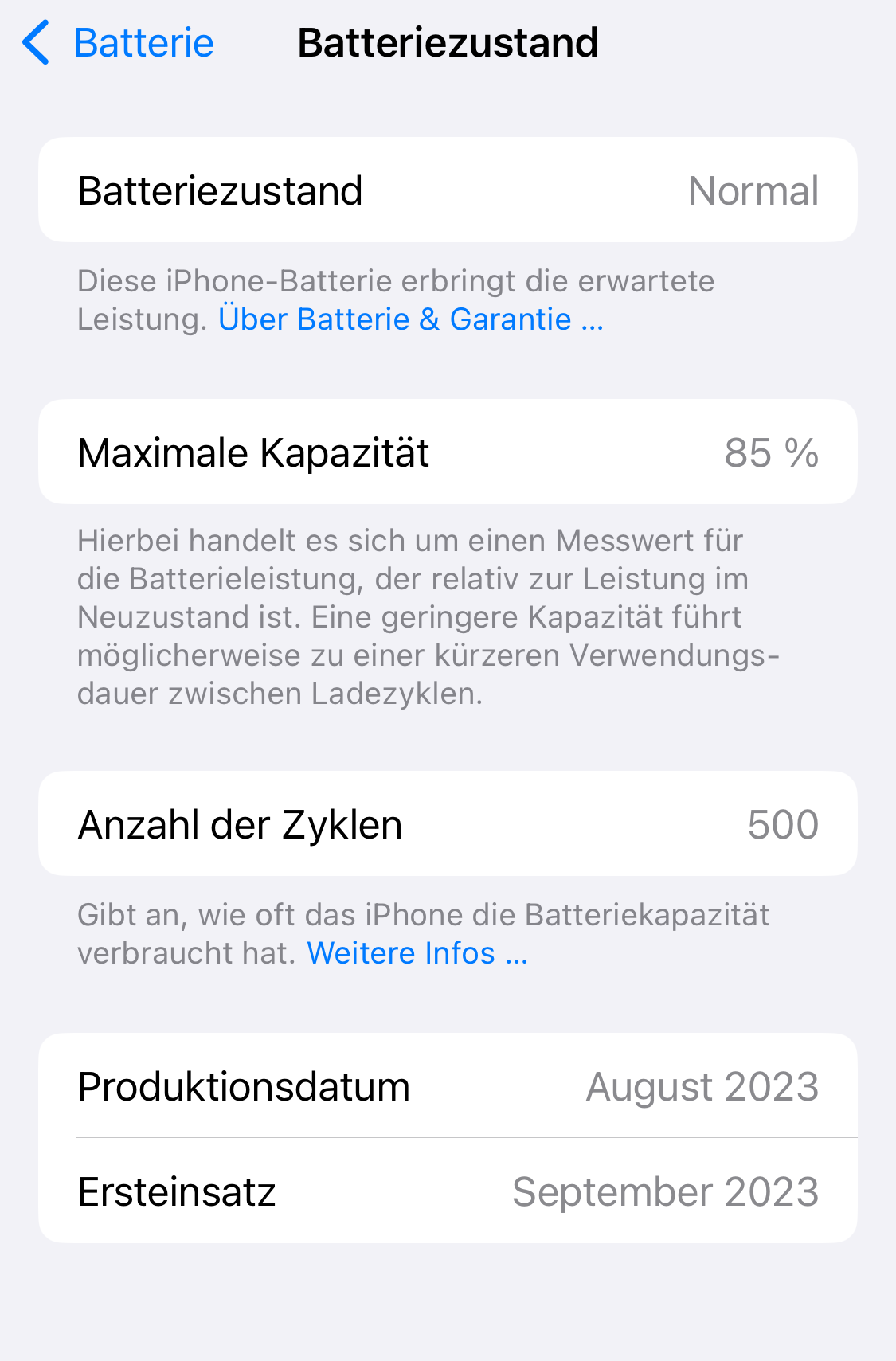Screen dimensions: 896x1361
Task: Open the Über Batterie & Garantie link
Action: click(410, 319)
